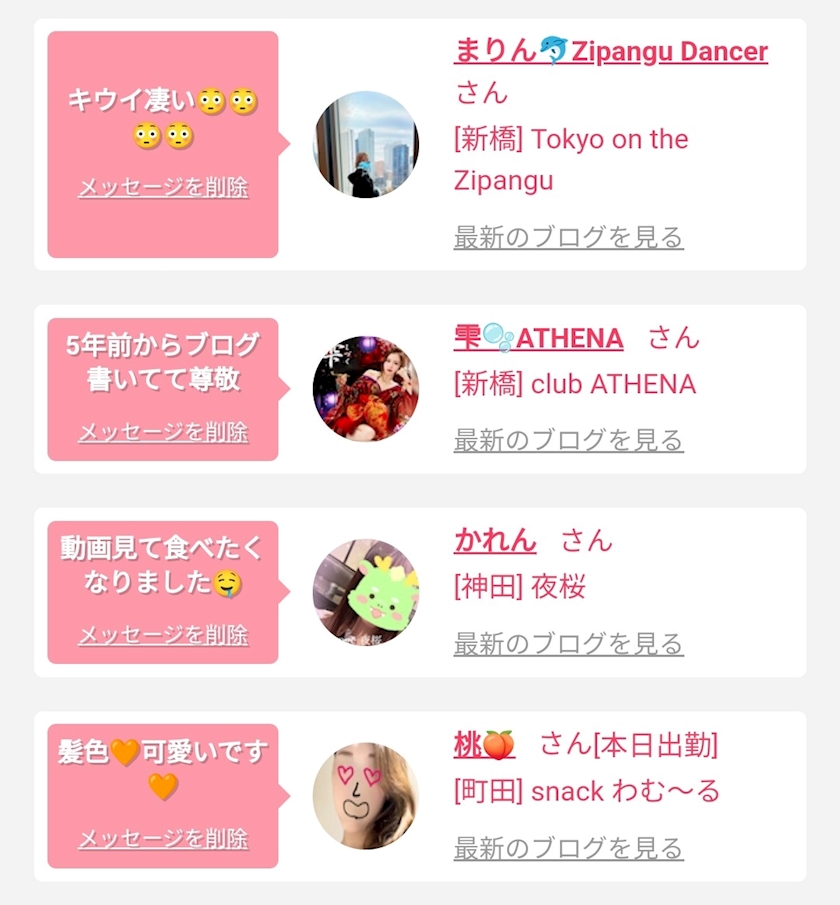
Task: Tap 雫 ATHENA's round profile photo
Action: pos(365,388)
